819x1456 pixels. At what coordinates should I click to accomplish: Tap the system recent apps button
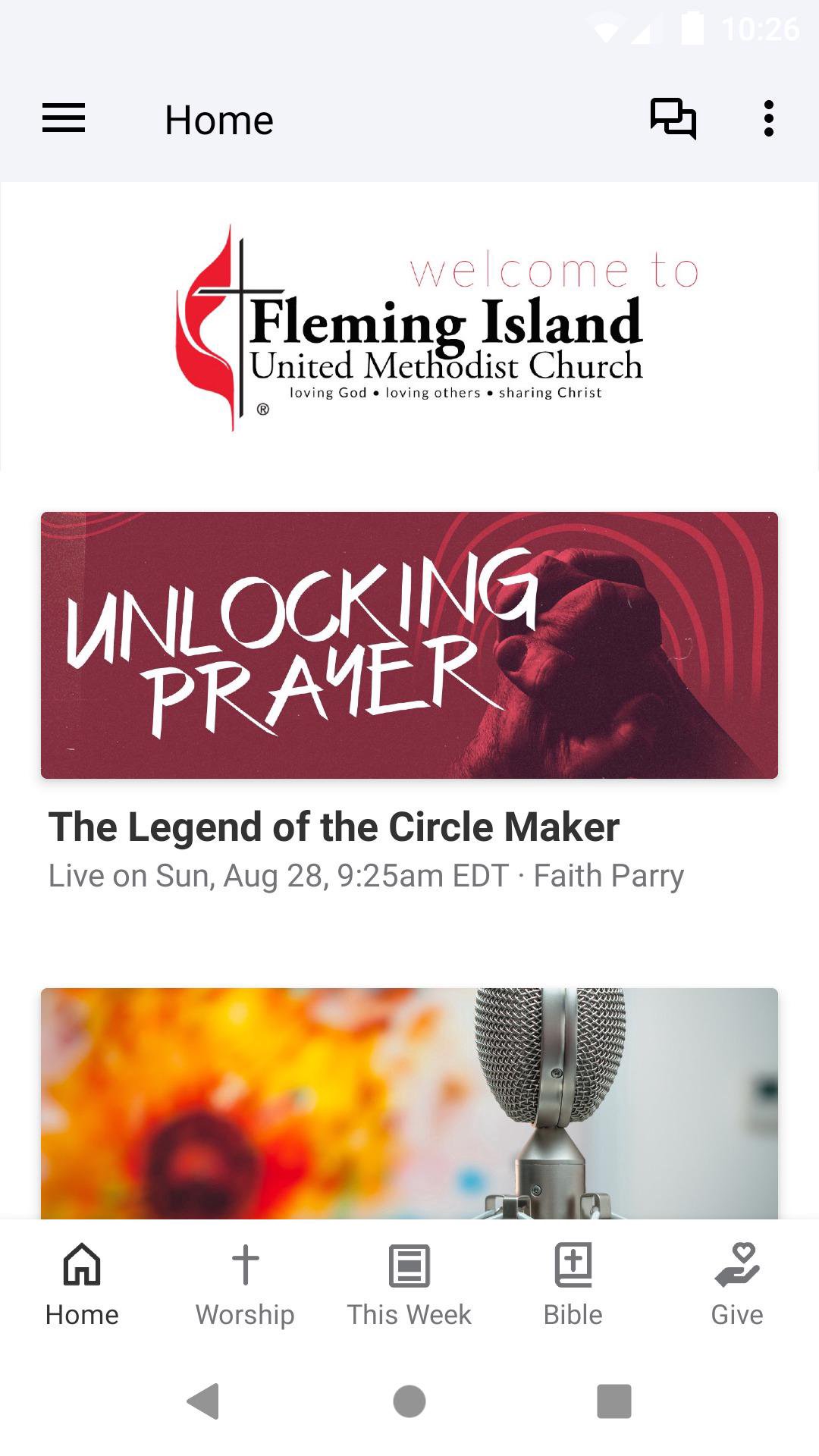[x=614, y=1401]
